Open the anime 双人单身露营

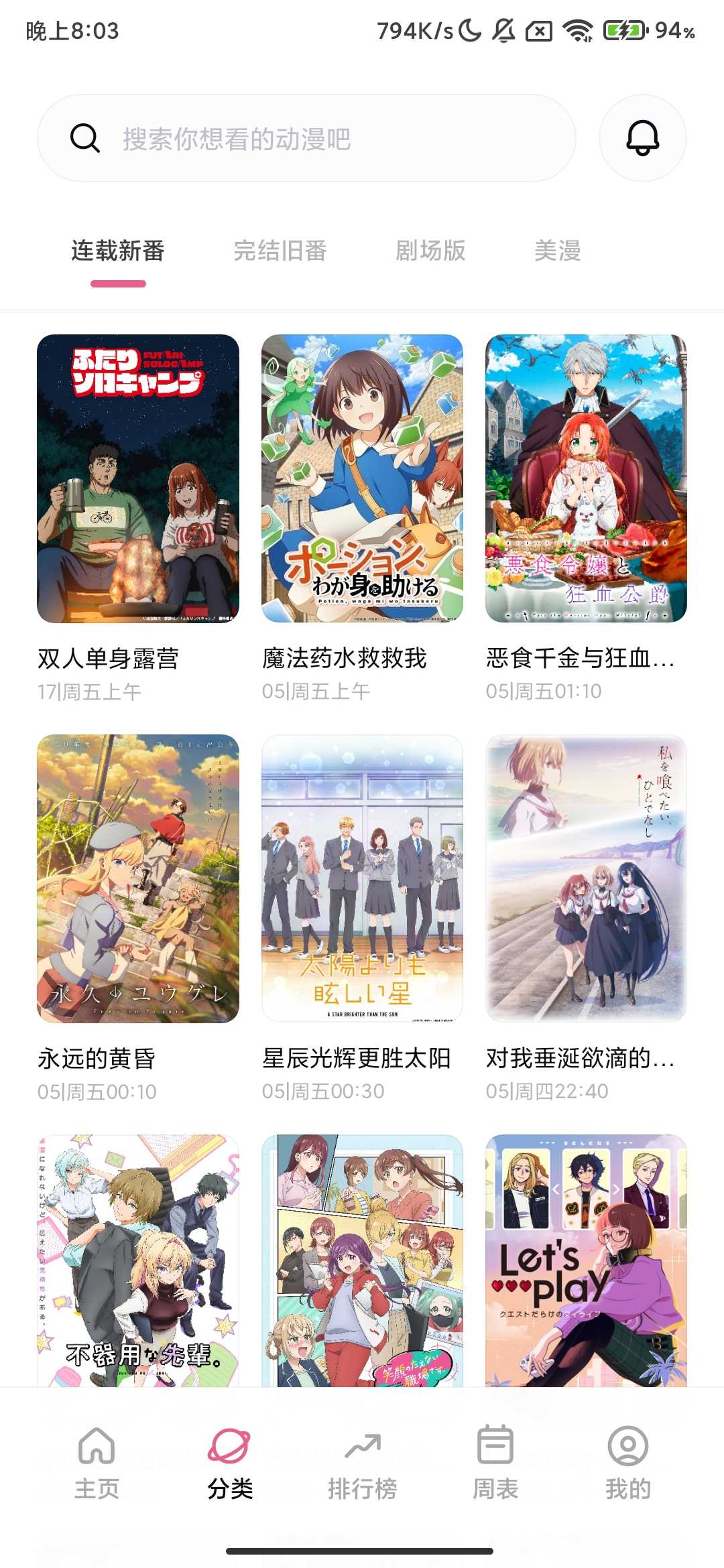(x=138, y=478)
